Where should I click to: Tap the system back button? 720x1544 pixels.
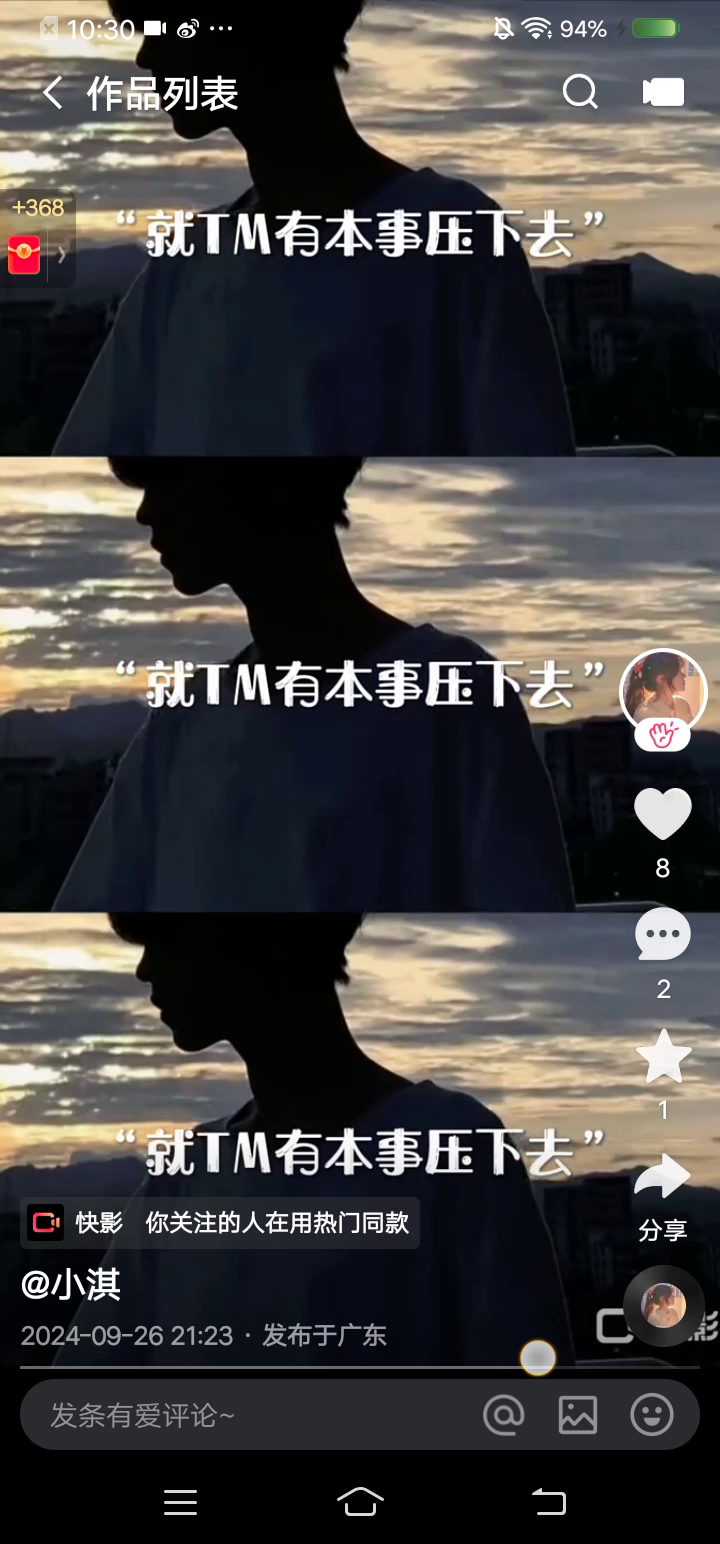[x=548, y=1502]
